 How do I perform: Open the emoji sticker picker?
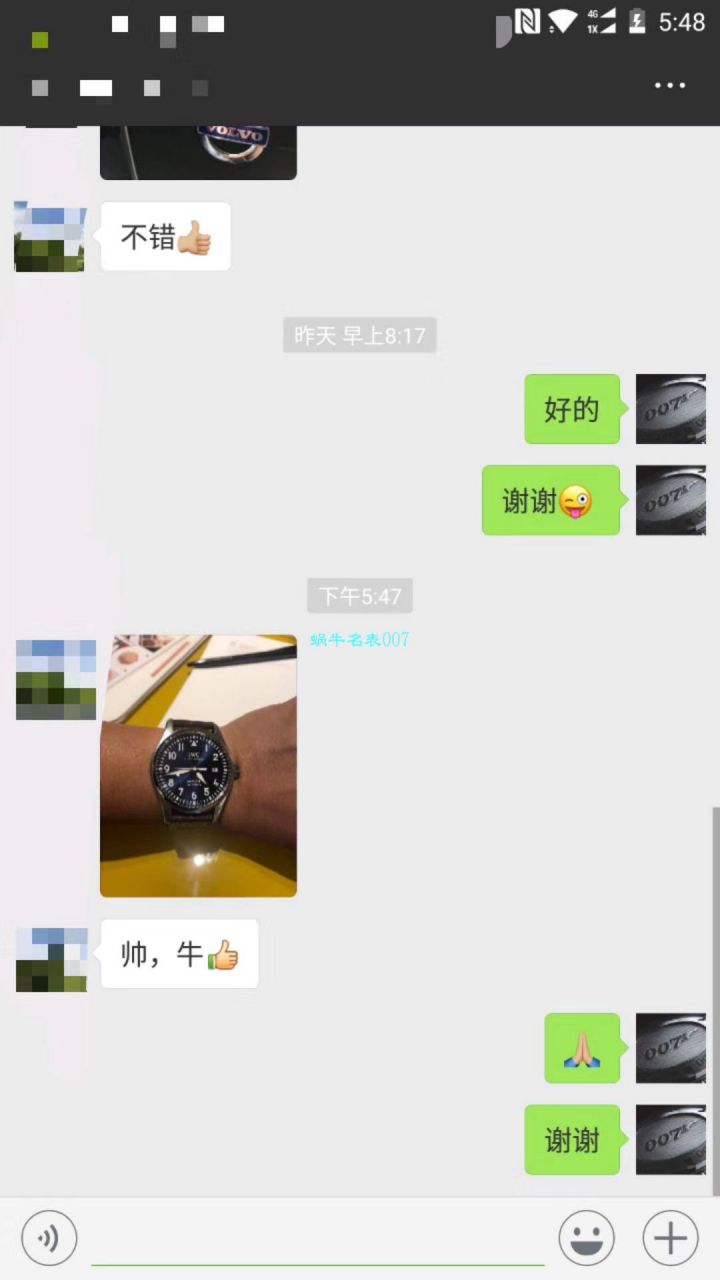587,1238
